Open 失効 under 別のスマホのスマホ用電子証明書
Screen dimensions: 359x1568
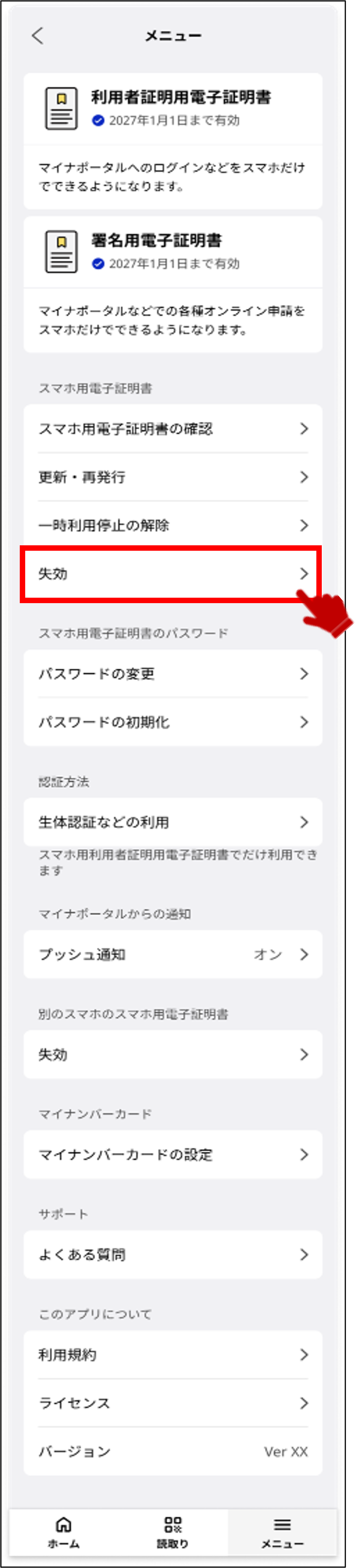point(173,1055)
